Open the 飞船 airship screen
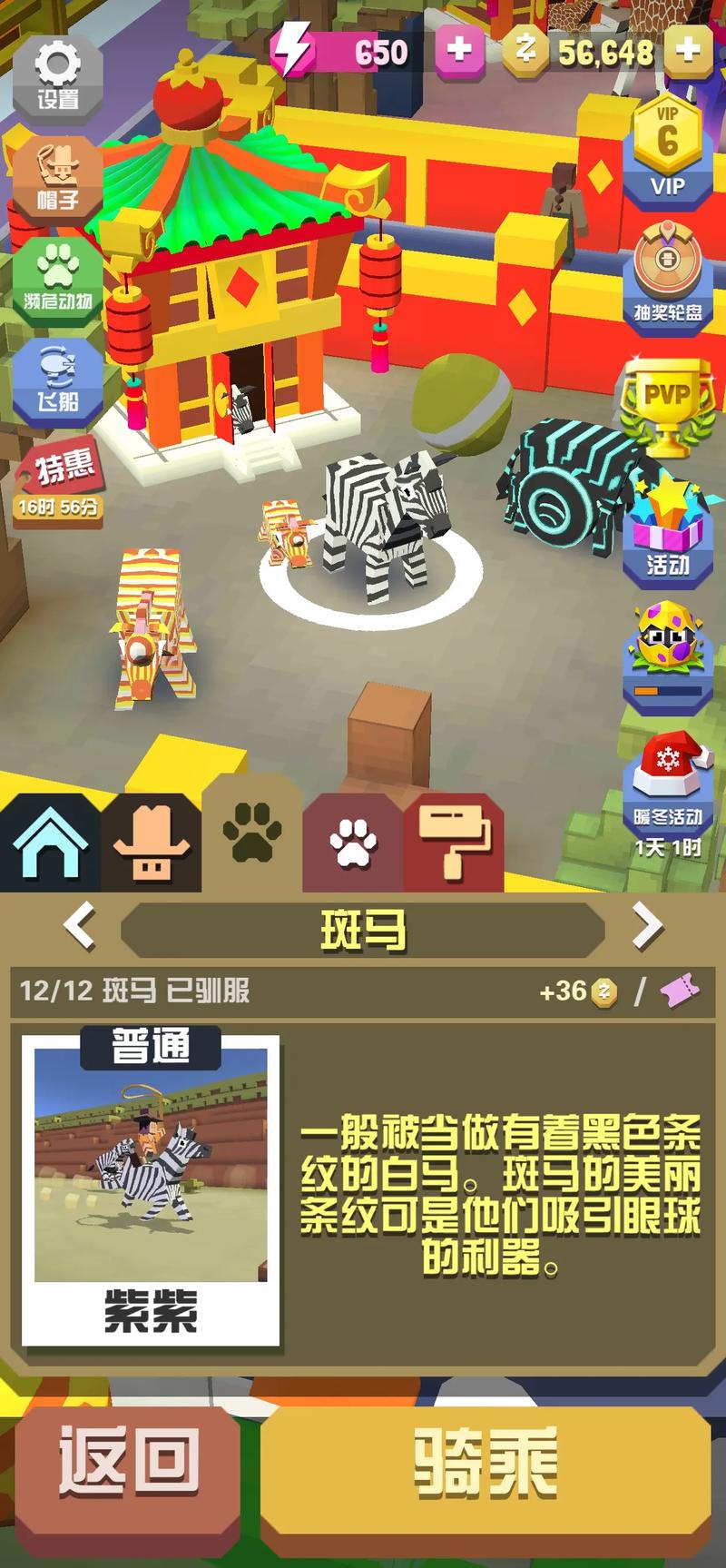 point(56,377)
